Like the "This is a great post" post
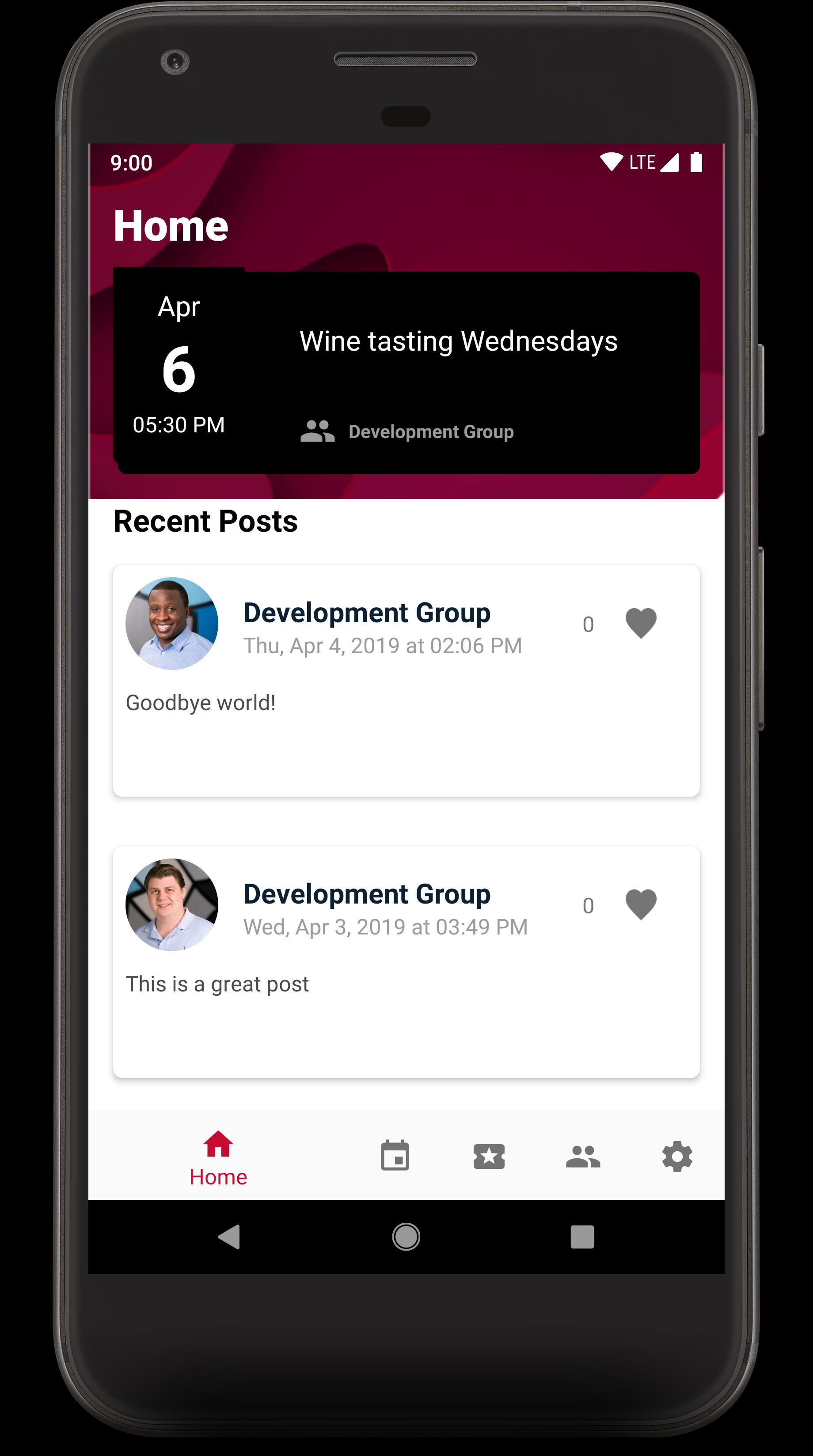Screen dimensions: 813x1456 (641, 904)
